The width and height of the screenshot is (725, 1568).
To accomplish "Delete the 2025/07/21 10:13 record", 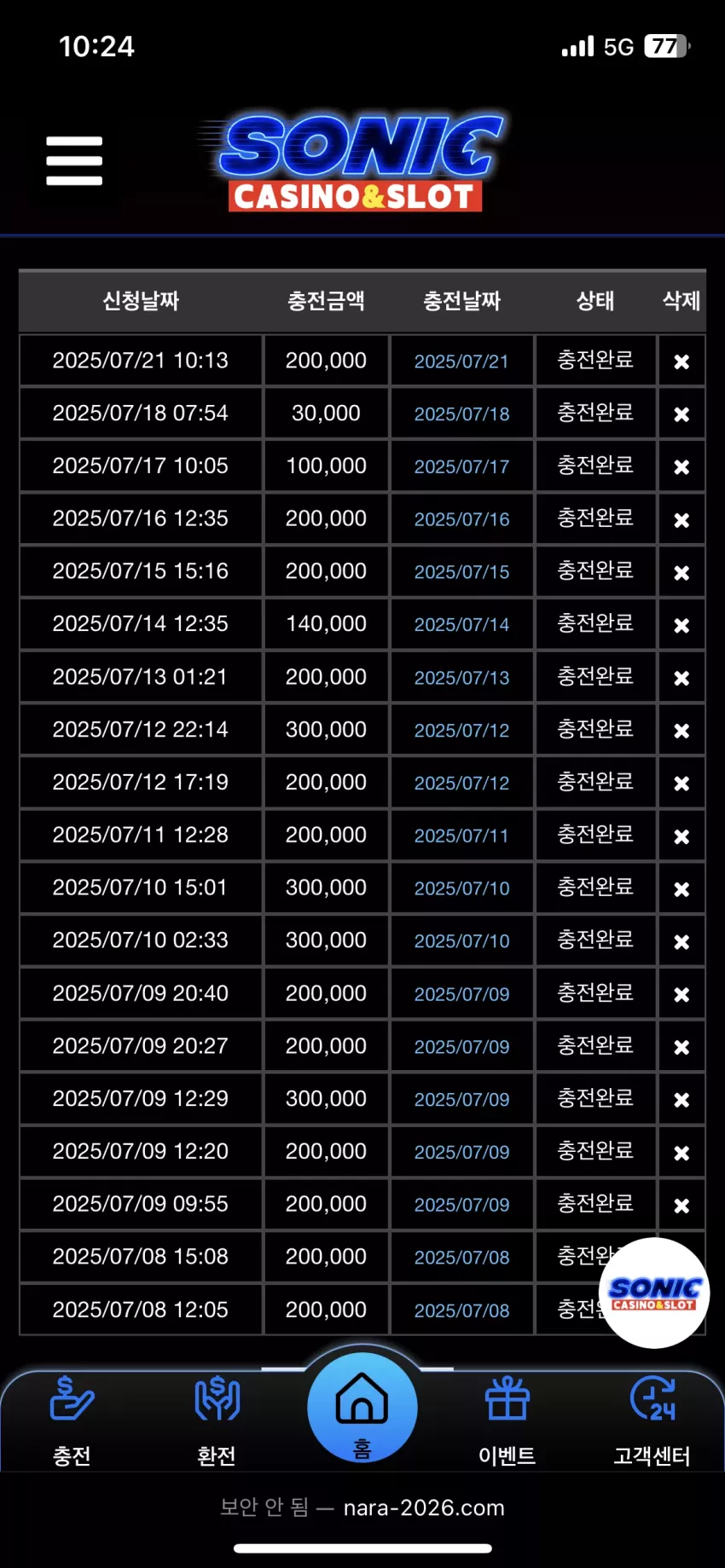I will coord(681,362).
